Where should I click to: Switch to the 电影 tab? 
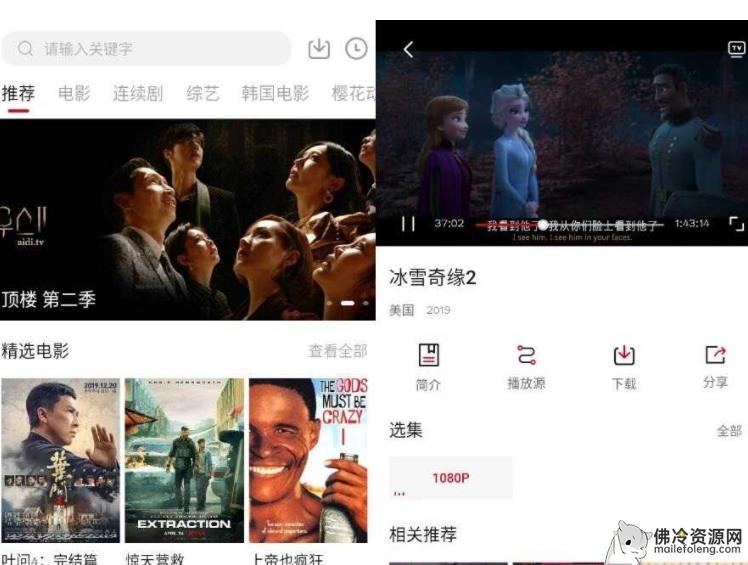pos(74,93)
